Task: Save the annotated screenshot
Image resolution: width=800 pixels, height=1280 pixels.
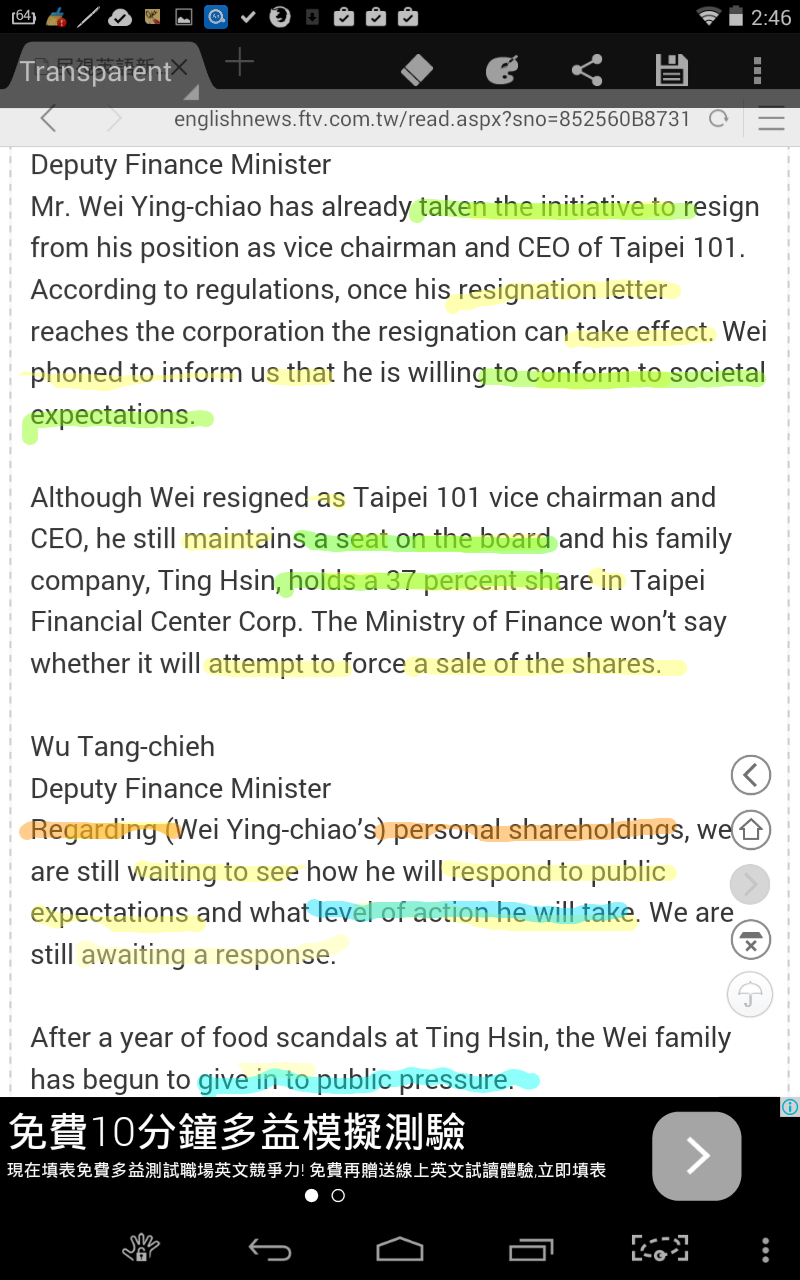Action: (x=671, y=70)
